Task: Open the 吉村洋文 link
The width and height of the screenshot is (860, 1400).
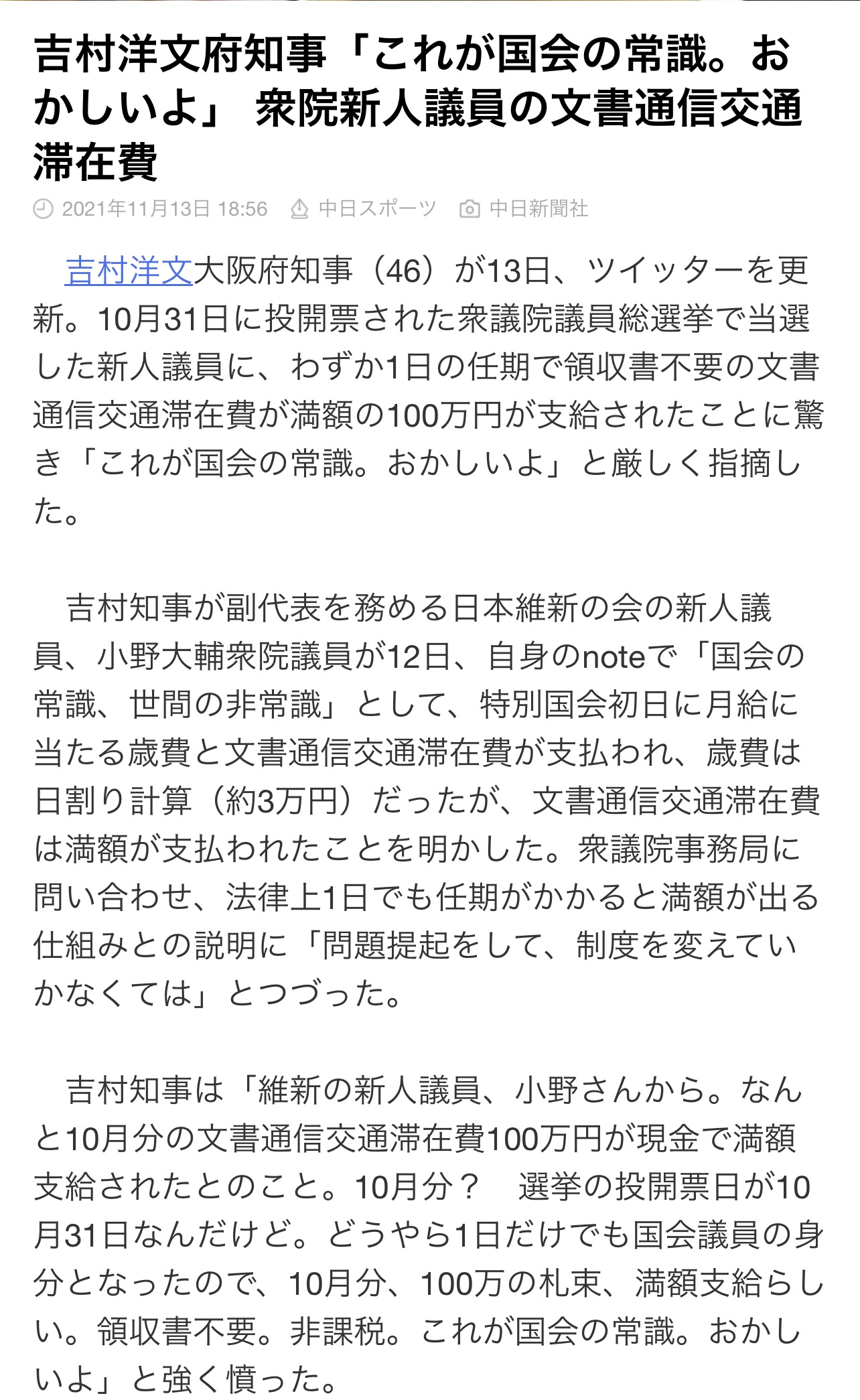Action: (x=129, y=271)
